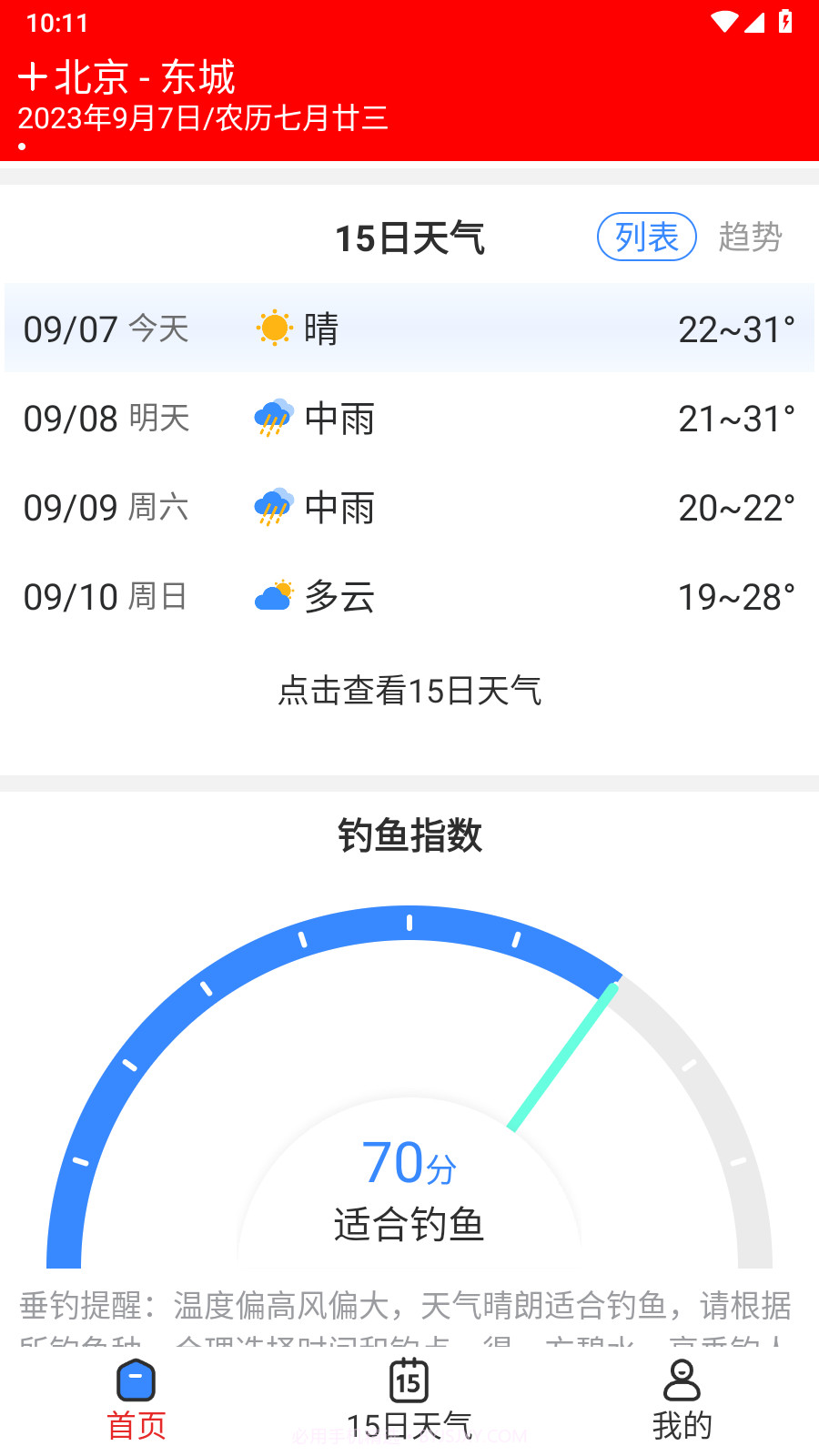
Task: Tap the 15日天气 calendar icon
Action: (409, 1381)
